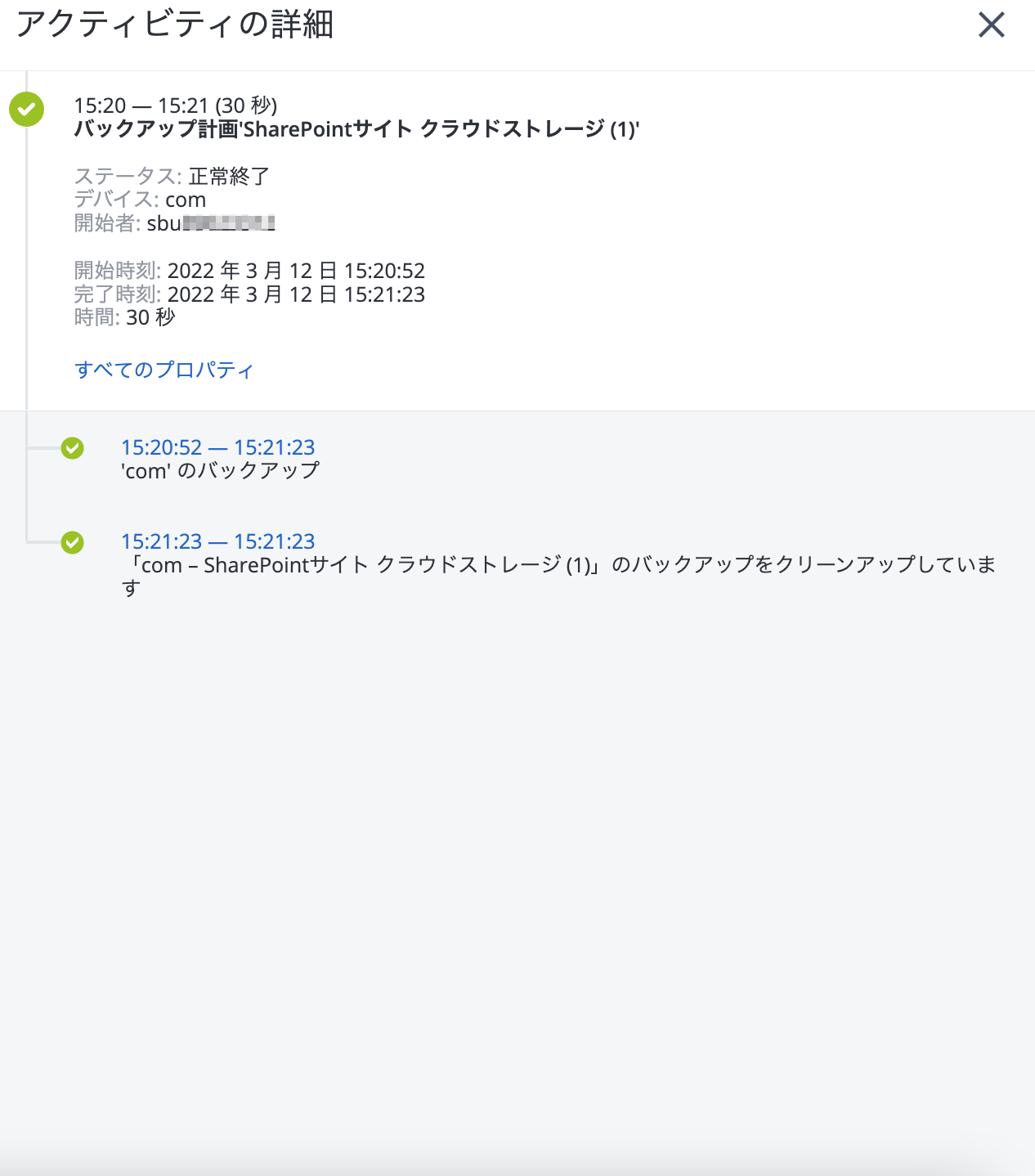Close the activity details panel
Screen dimensions: 1035x1176
(991, 25)
